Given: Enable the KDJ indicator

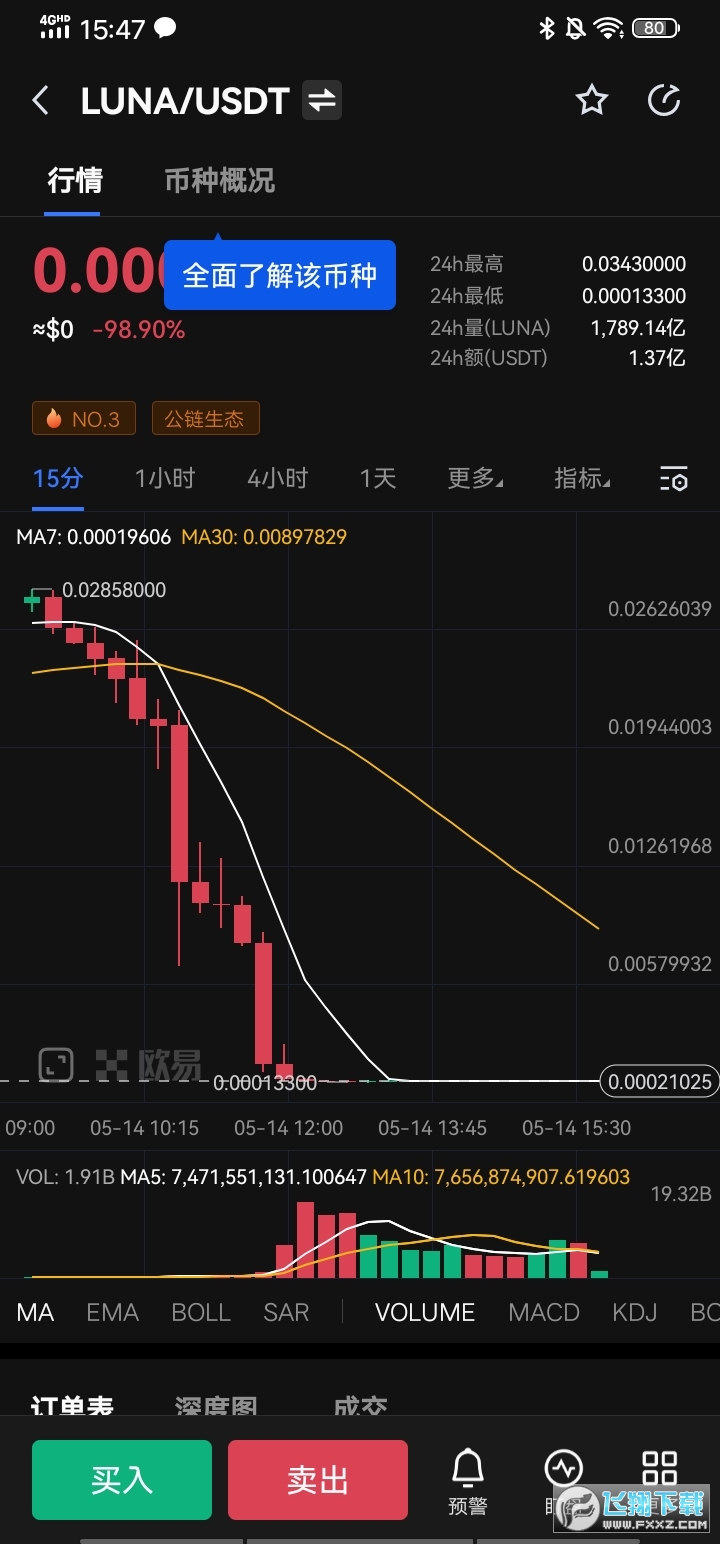Looking at the screenshot, I should click(x=634, y=1312).
